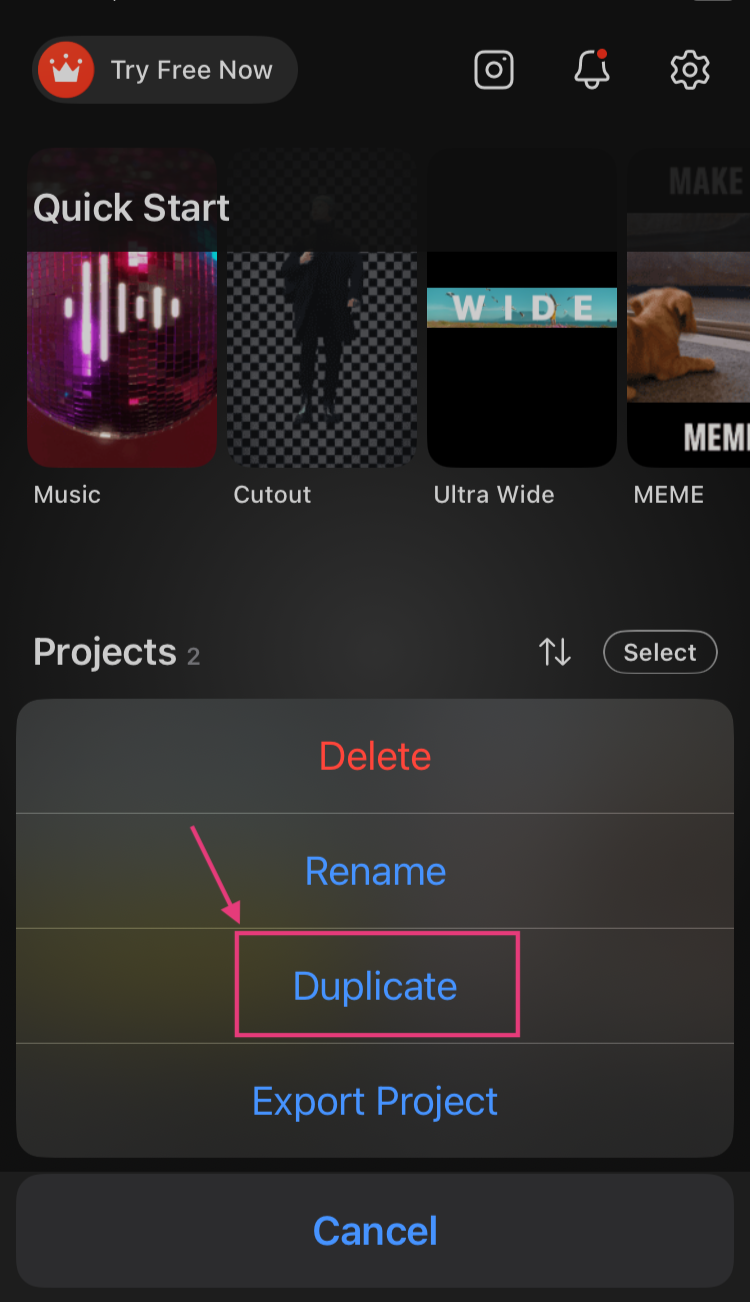Choose Rename from the project menu

coord(375,871)
